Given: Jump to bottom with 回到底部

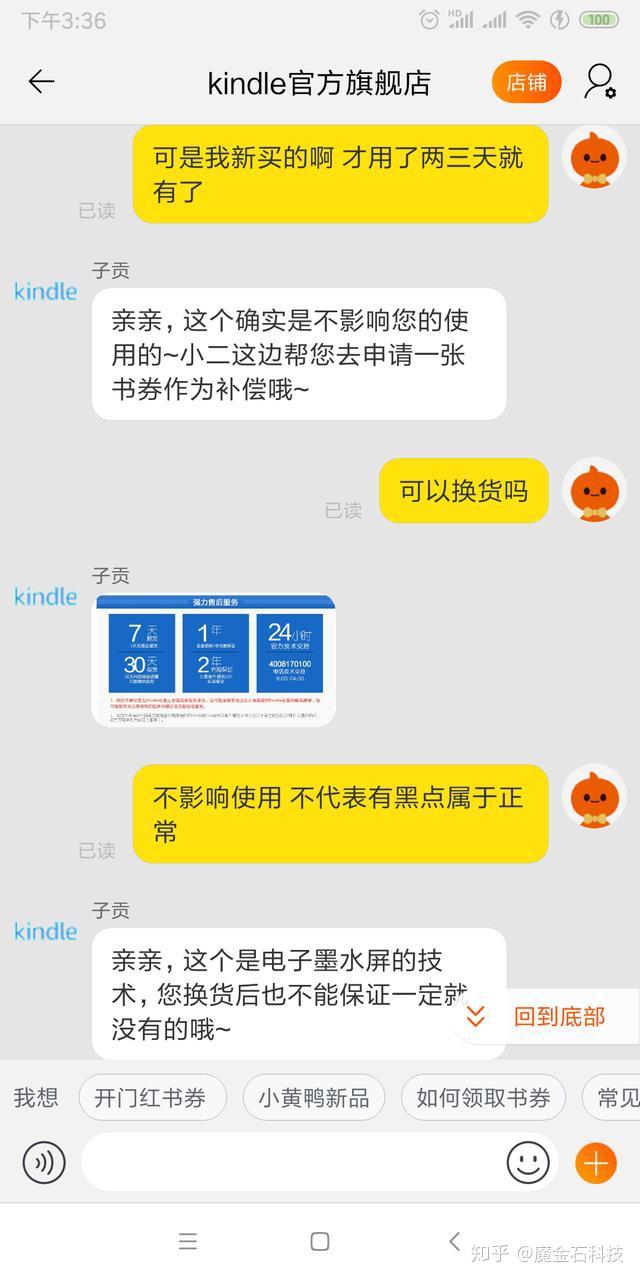Looking at the screenshot, I should [542, 1017].
